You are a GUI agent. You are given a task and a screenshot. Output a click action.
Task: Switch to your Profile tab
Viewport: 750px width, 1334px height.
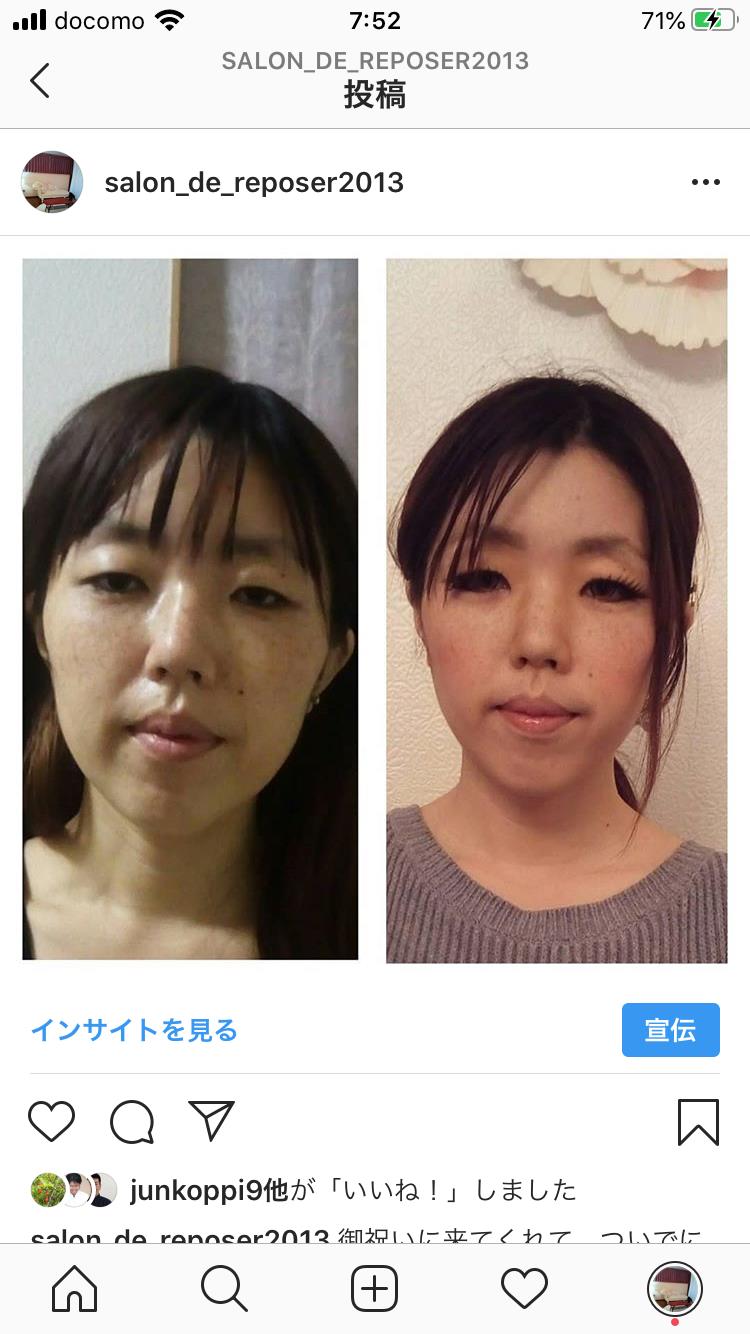click(674, 1289)
